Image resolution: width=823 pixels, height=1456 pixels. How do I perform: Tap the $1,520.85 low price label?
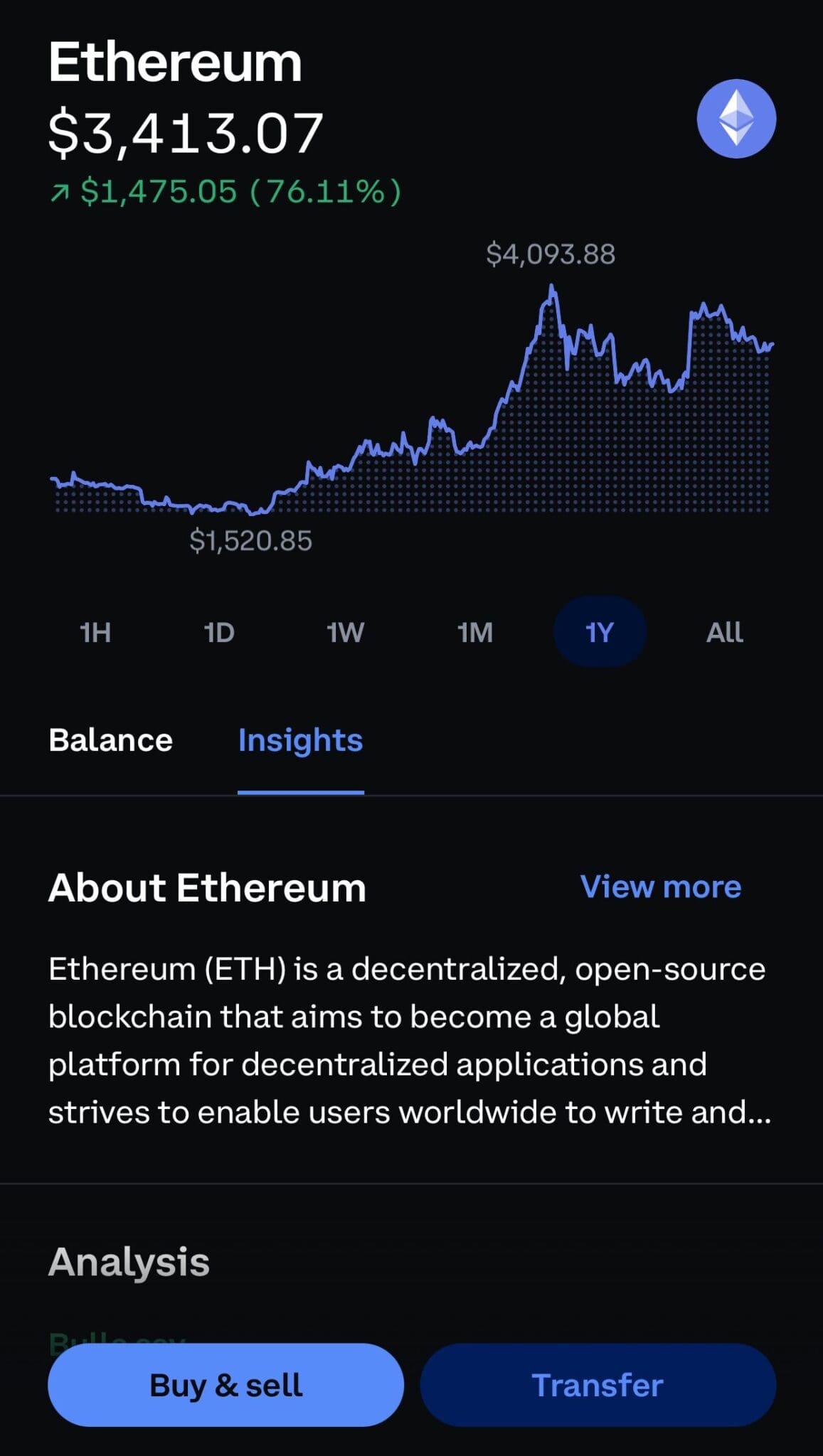[x=250, y=542]
